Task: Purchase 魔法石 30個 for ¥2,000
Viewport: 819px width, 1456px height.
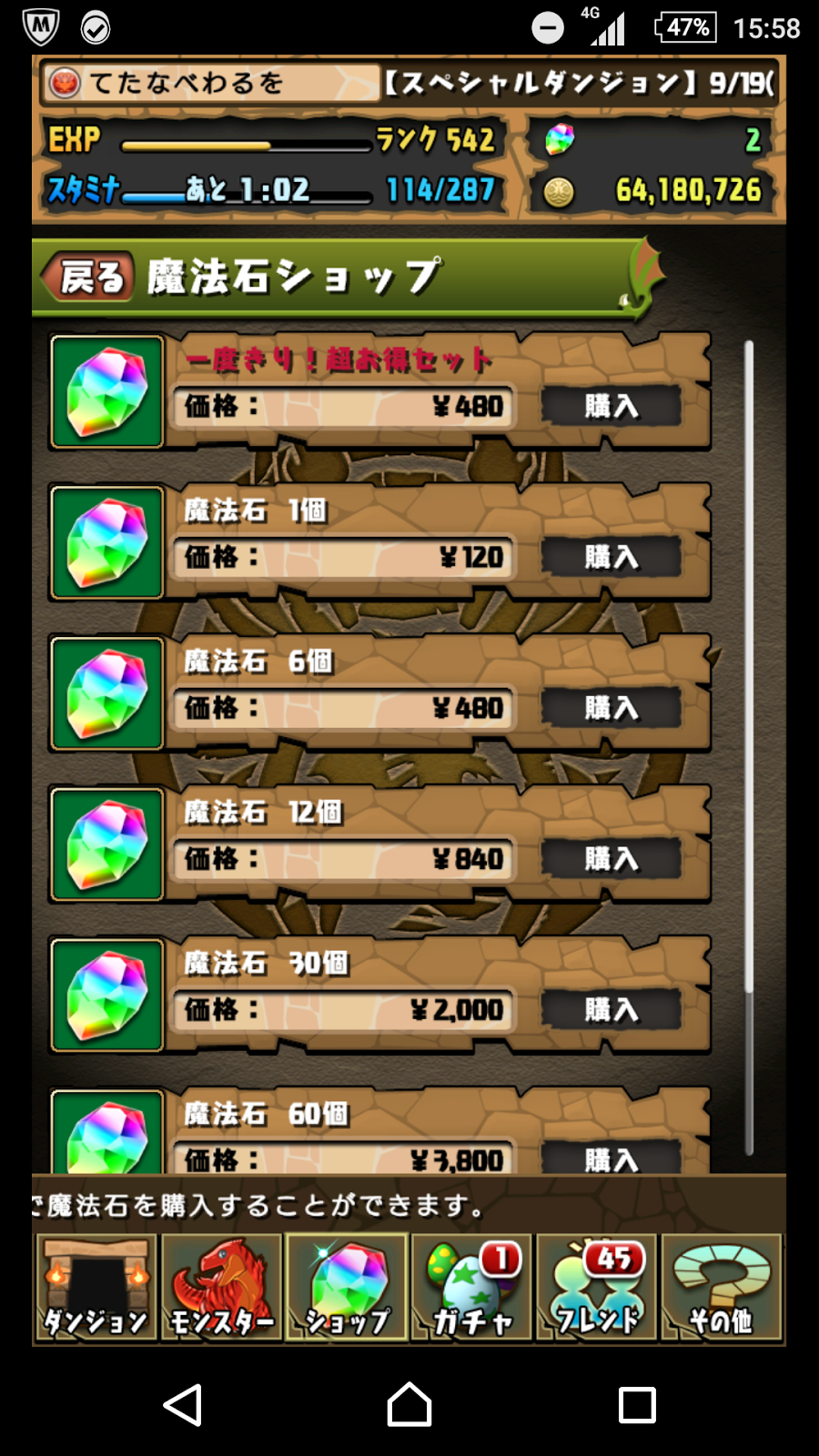Action: [612, 1010]
